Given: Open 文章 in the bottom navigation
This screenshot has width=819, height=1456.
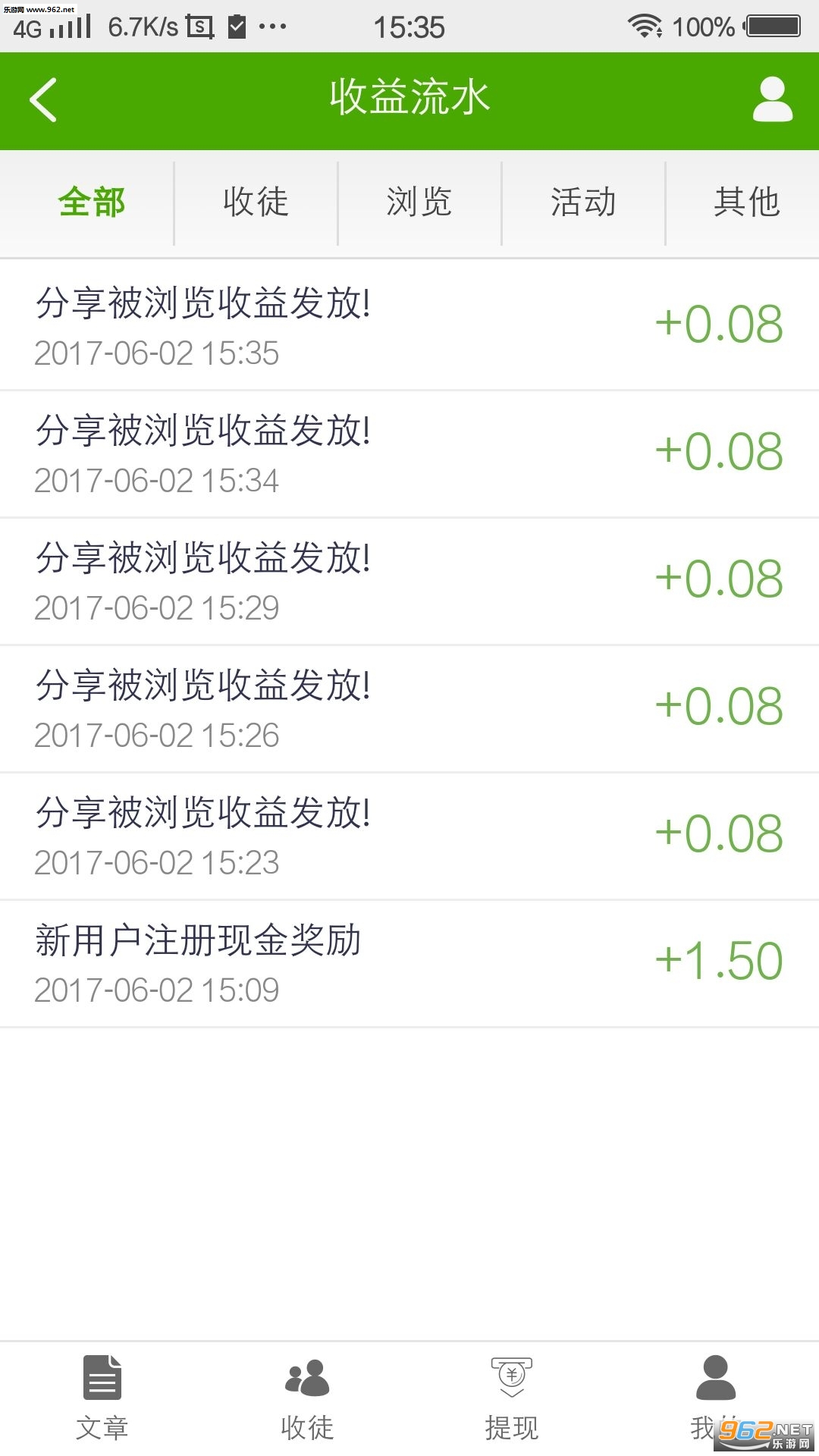Looking at the screenshot, I should 102,1397.
